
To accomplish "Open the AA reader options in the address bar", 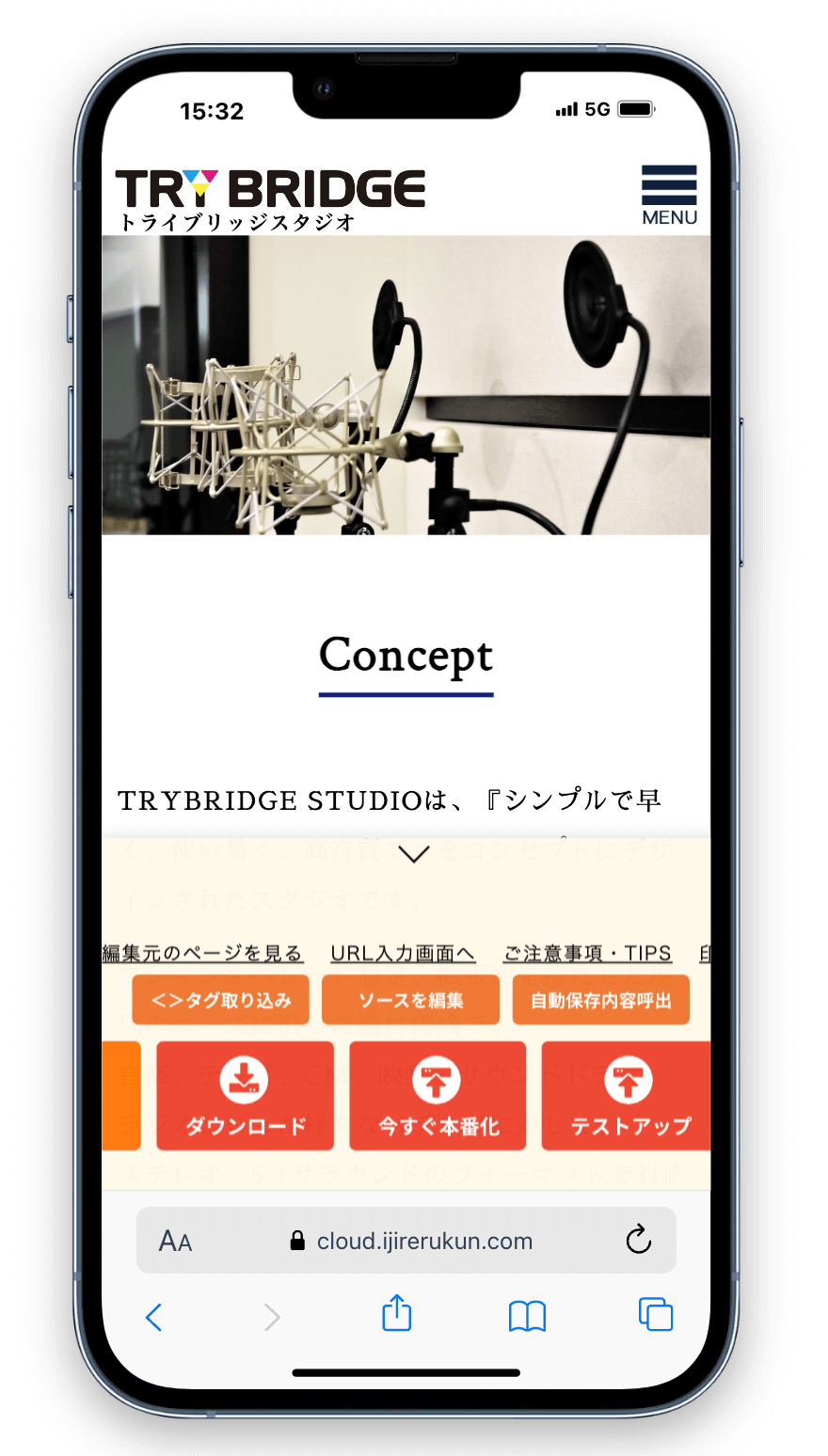I will pyautogui.click(x=175, y=1242).
